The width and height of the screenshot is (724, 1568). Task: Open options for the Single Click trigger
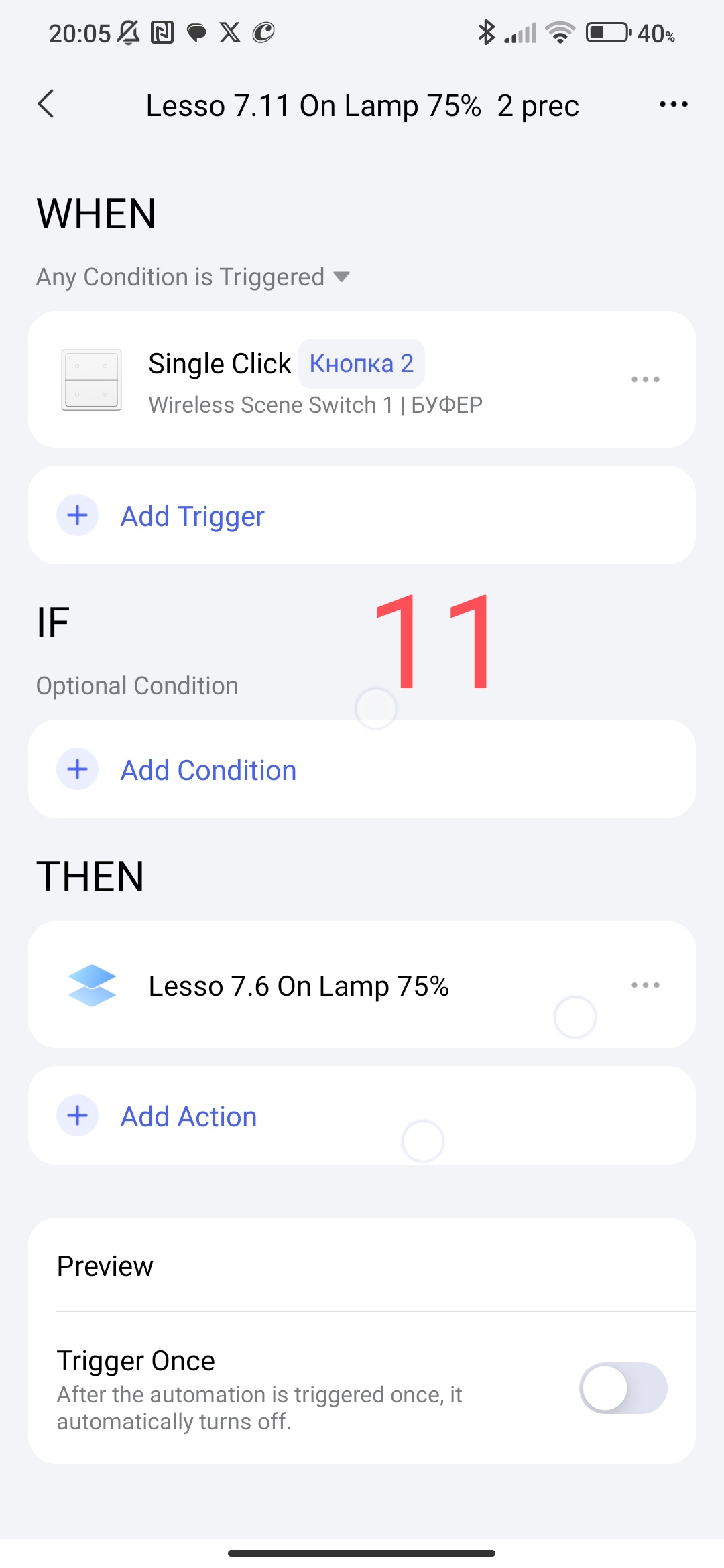[x=645, y=379]
